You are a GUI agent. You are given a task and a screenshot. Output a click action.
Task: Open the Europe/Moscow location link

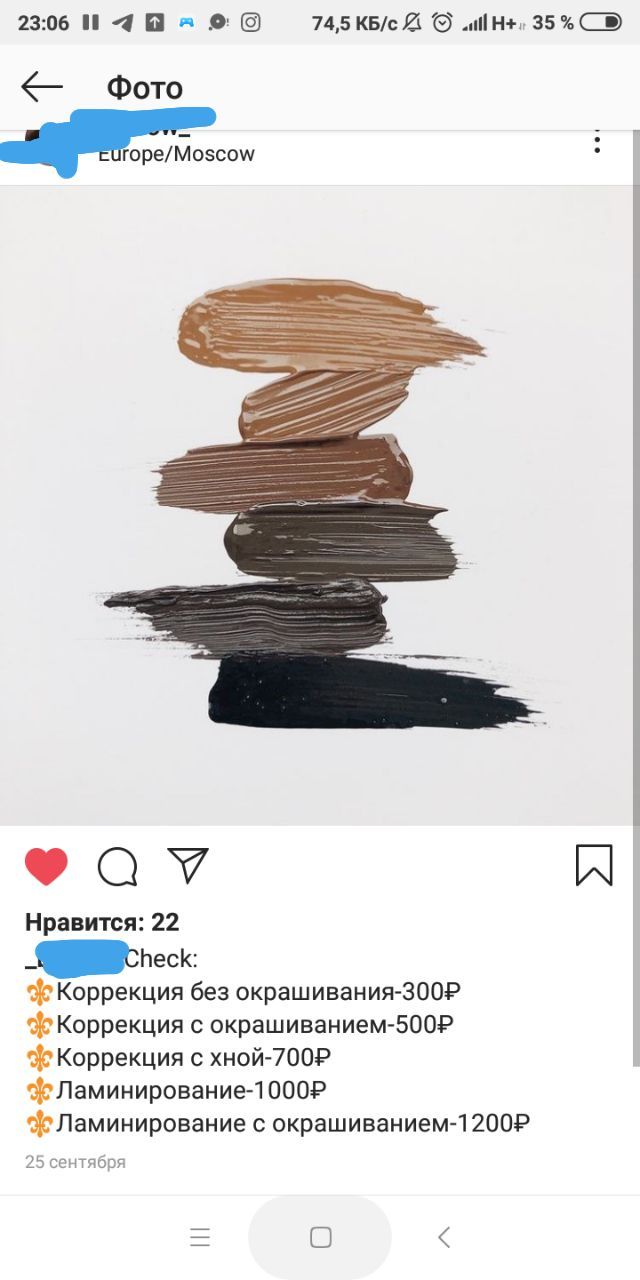click(176, 154)
